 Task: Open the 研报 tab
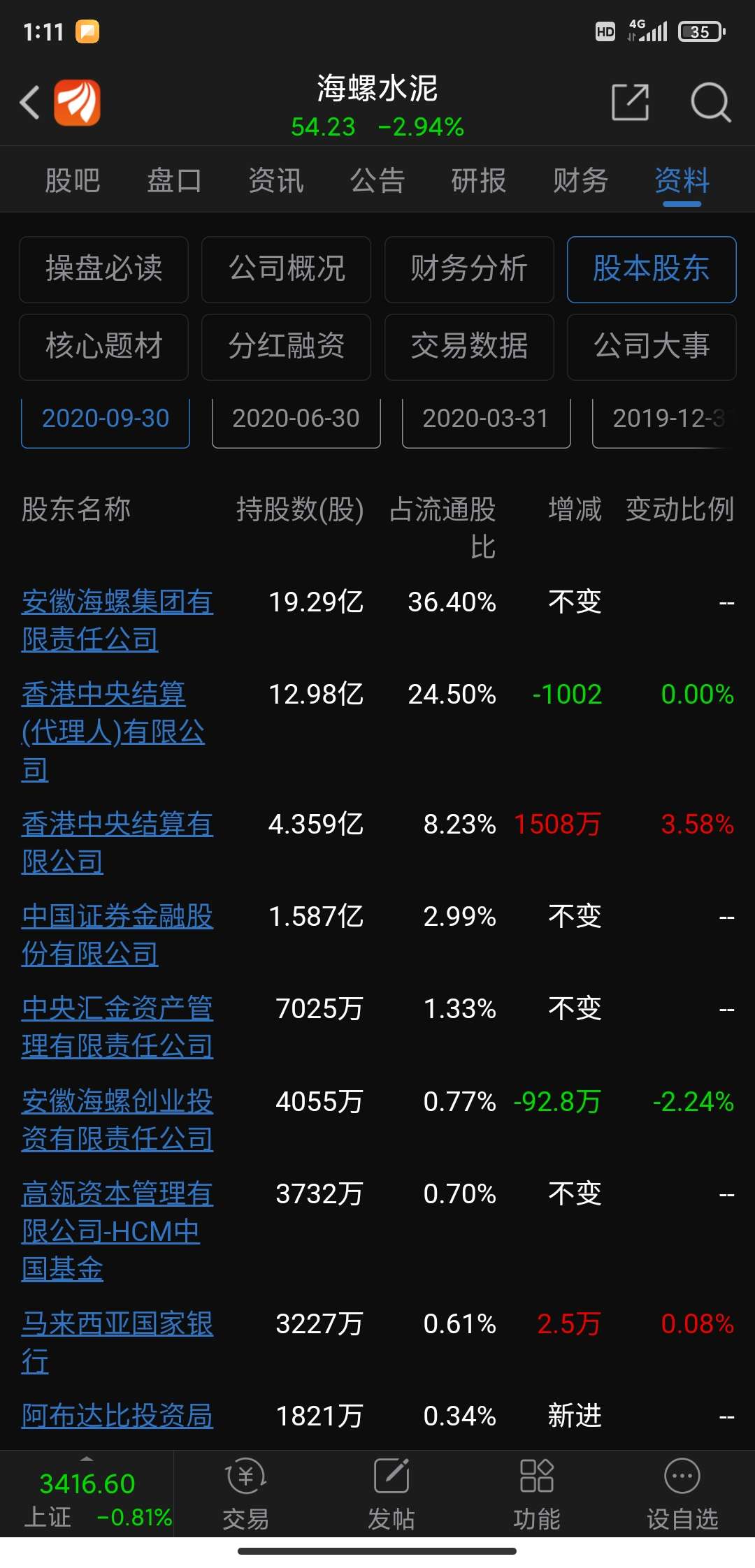pyautogui.click(x=479, y=180)
